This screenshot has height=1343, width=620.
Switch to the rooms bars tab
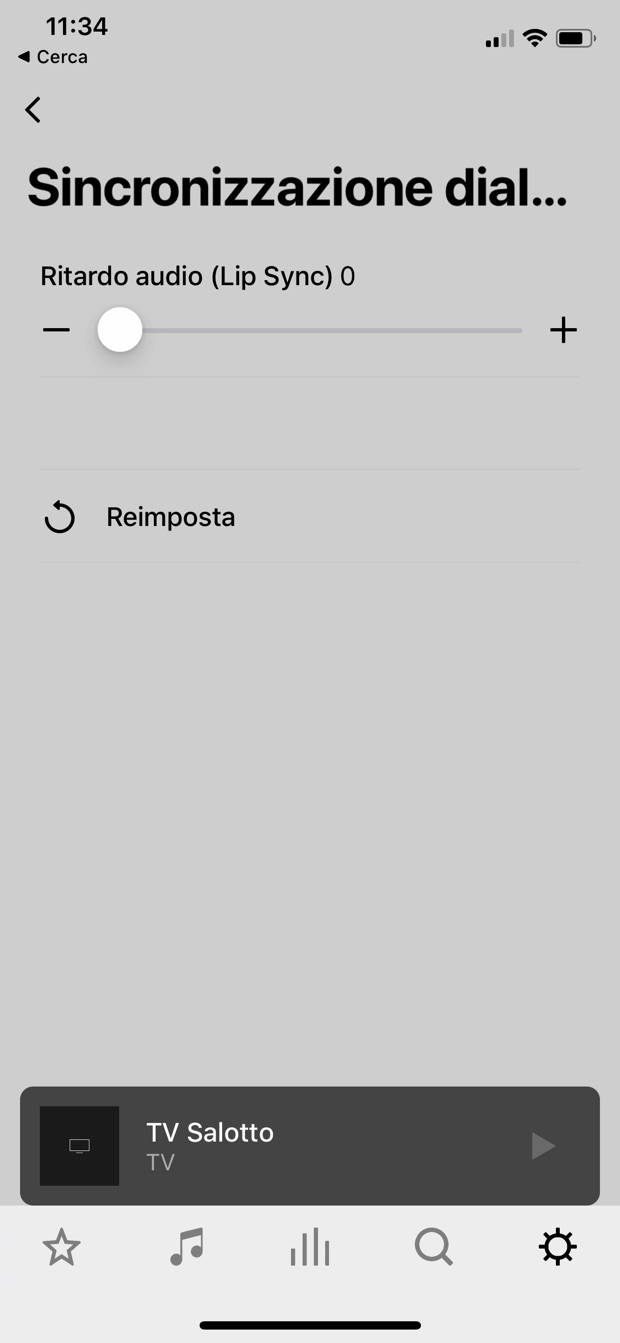pyautogui.click(x=310, y=1247)
